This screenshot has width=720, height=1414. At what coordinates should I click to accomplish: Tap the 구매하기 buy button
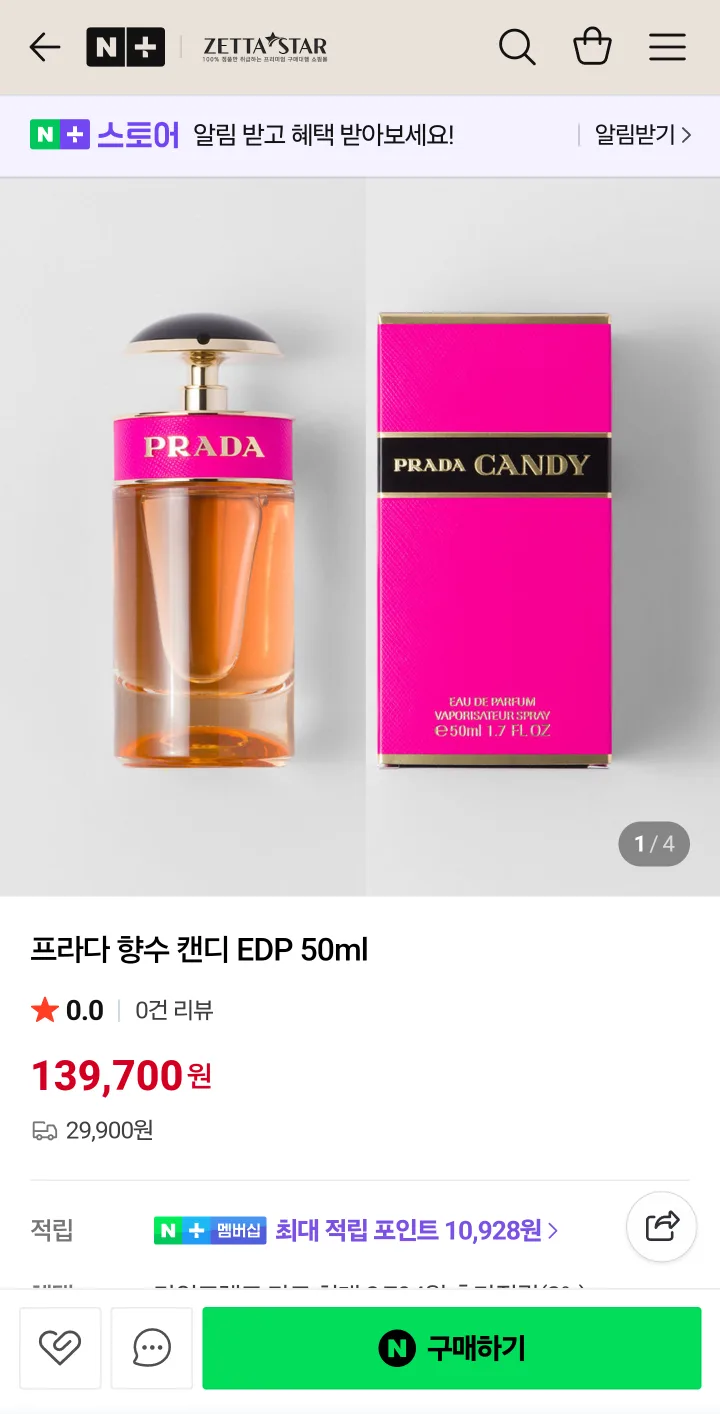452,1348
